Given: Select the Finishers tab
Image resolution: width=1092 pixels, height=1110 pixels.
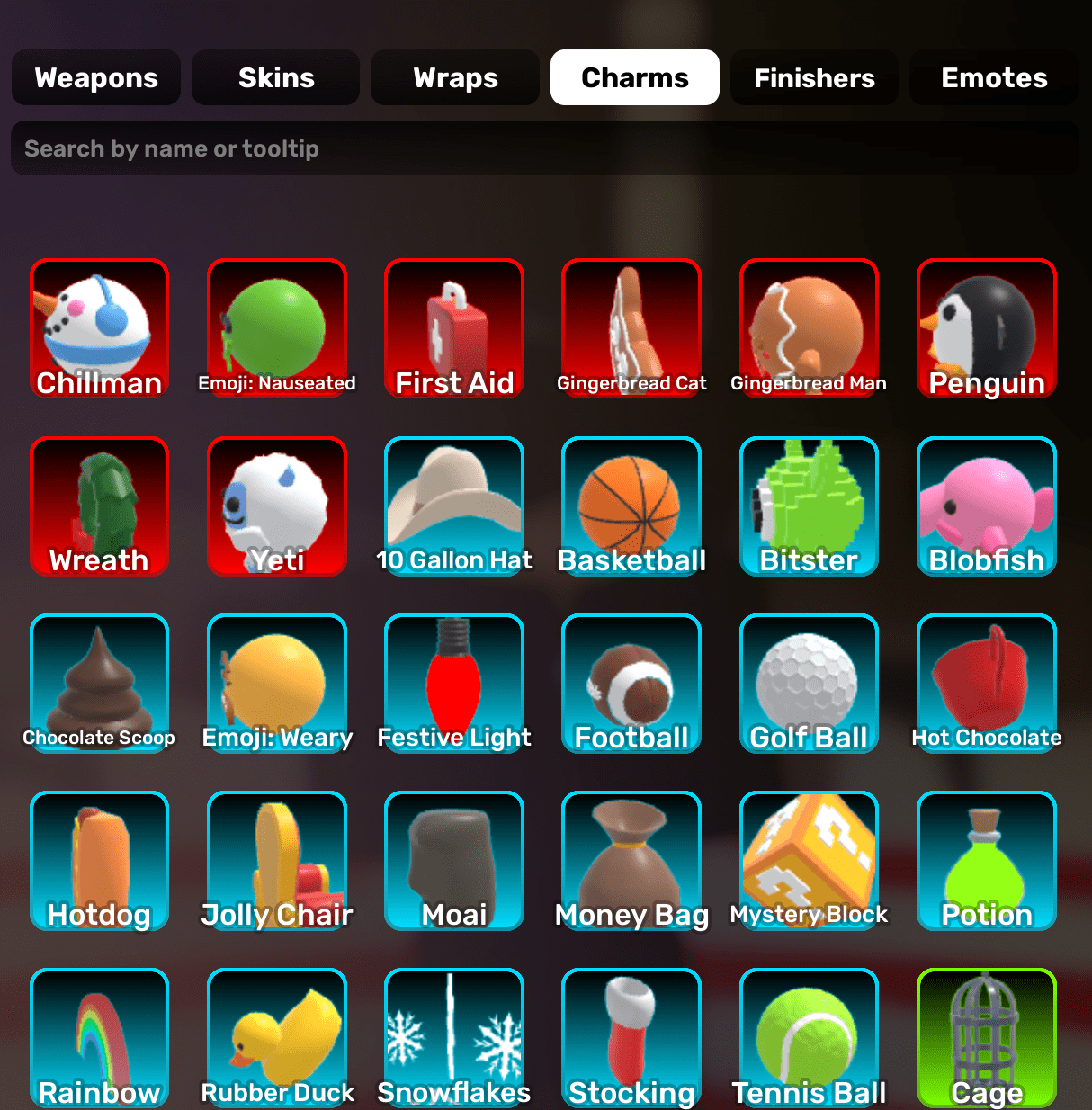Looking at the screenshot, I should point(814,77).
